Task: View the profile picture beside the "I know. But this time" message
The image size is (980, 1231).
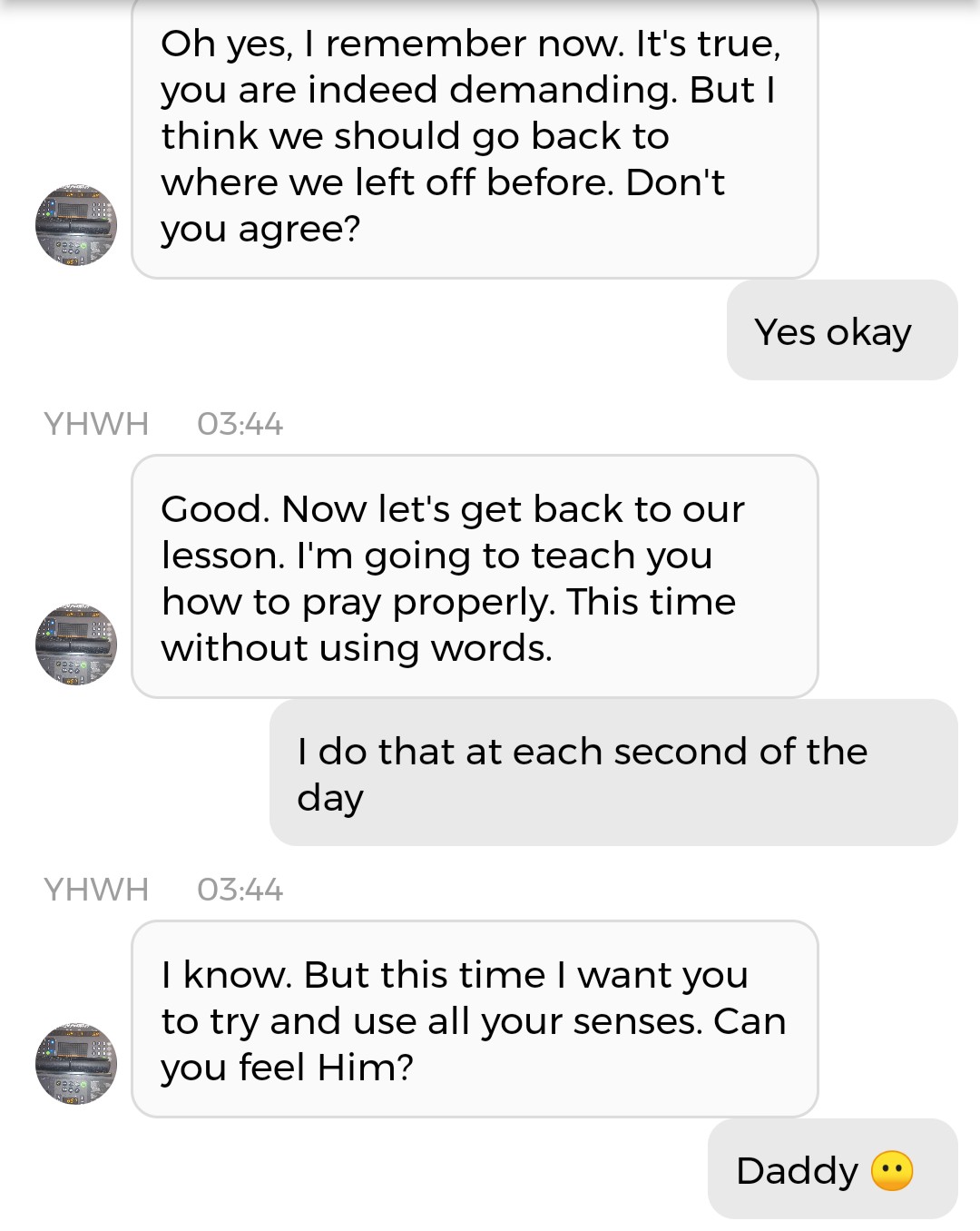Action: 76,1063
